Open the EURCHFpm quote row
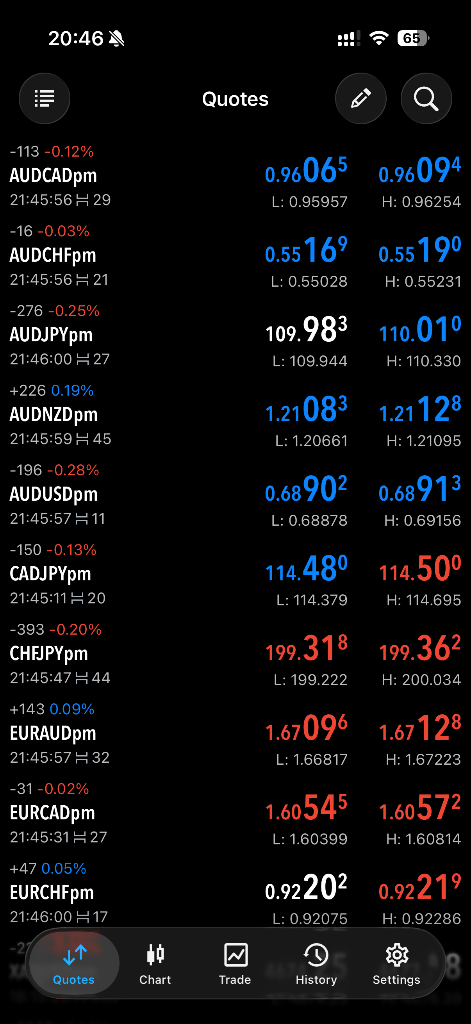Screen dimensions: 471x1024 (x=235, y=893)
